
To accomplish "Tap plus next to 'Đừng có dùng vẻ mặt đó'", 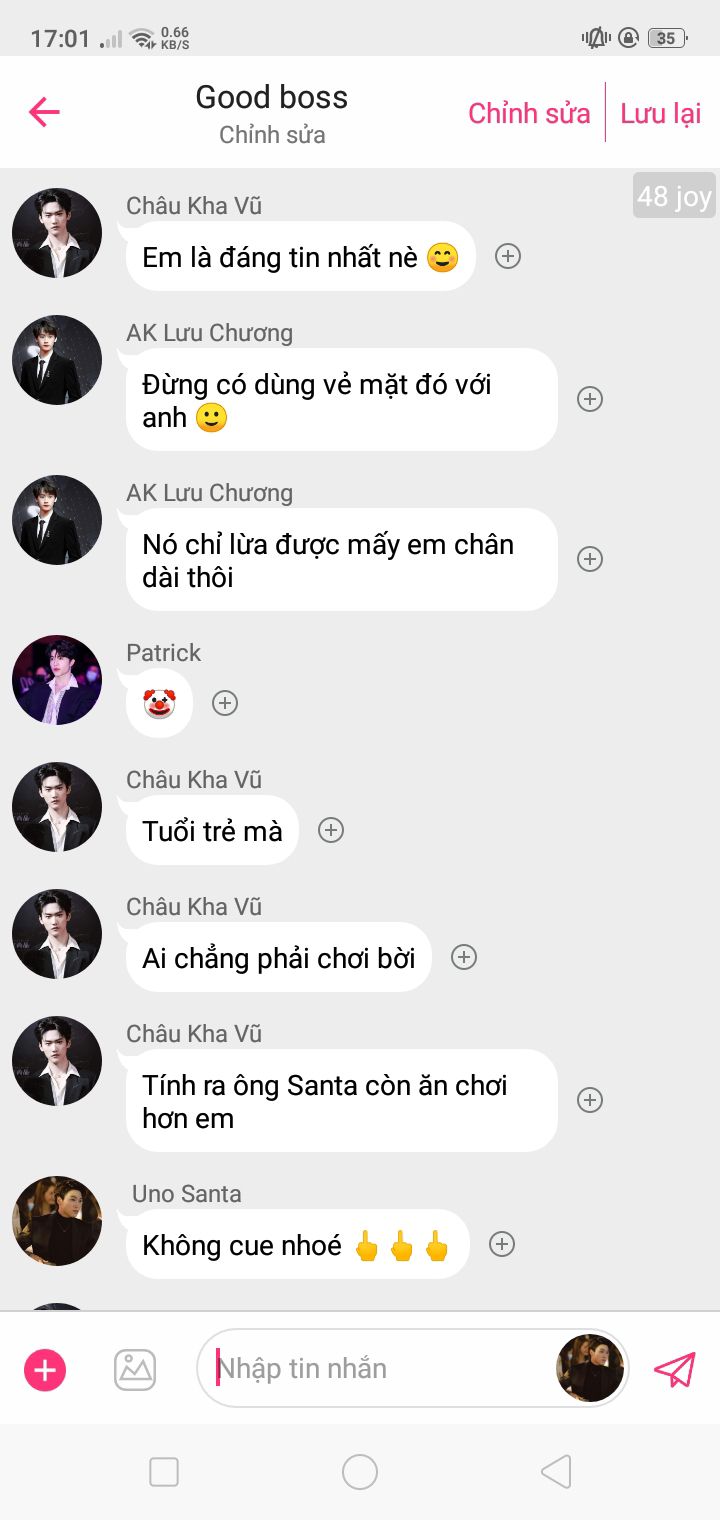I will [x=590, y=399].
